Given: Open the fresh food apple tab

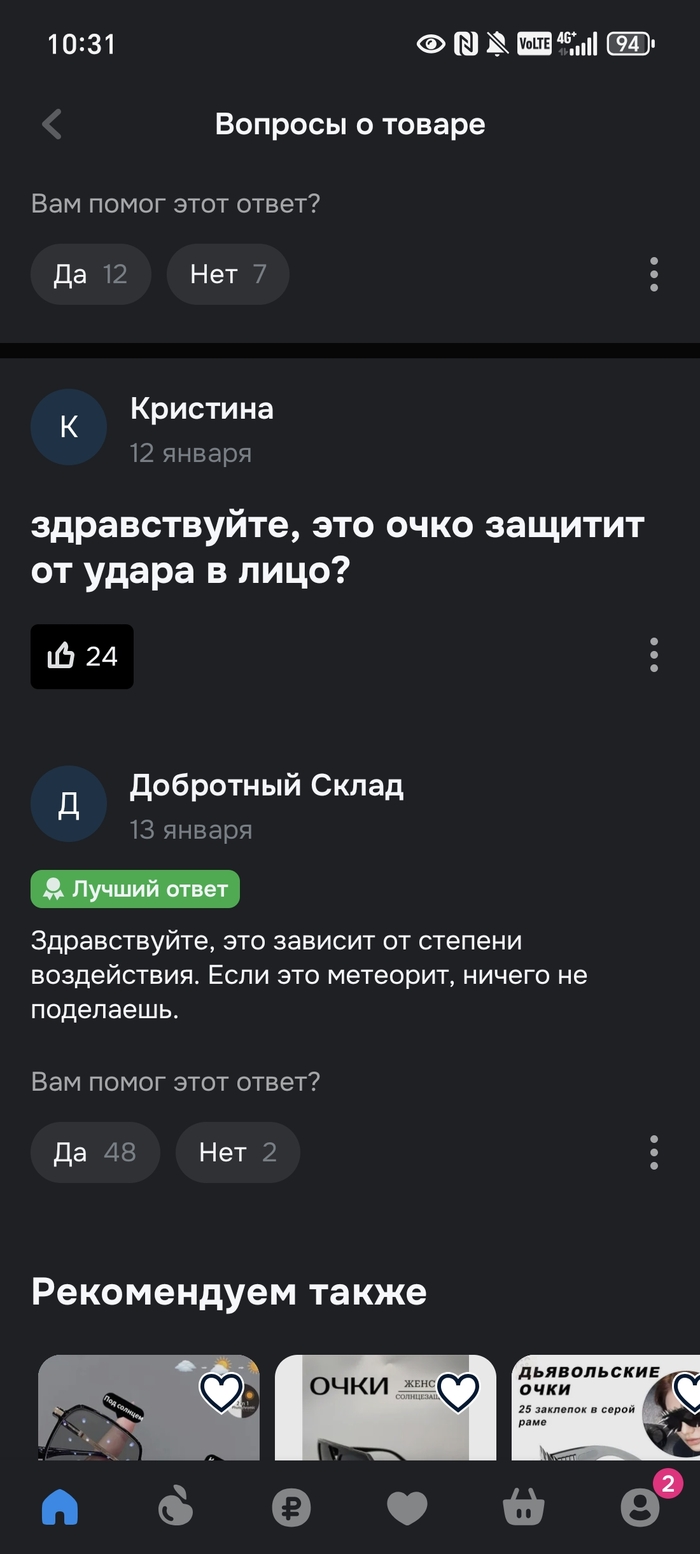Looking at the screenshot, I should click(x=175, y=1506).
